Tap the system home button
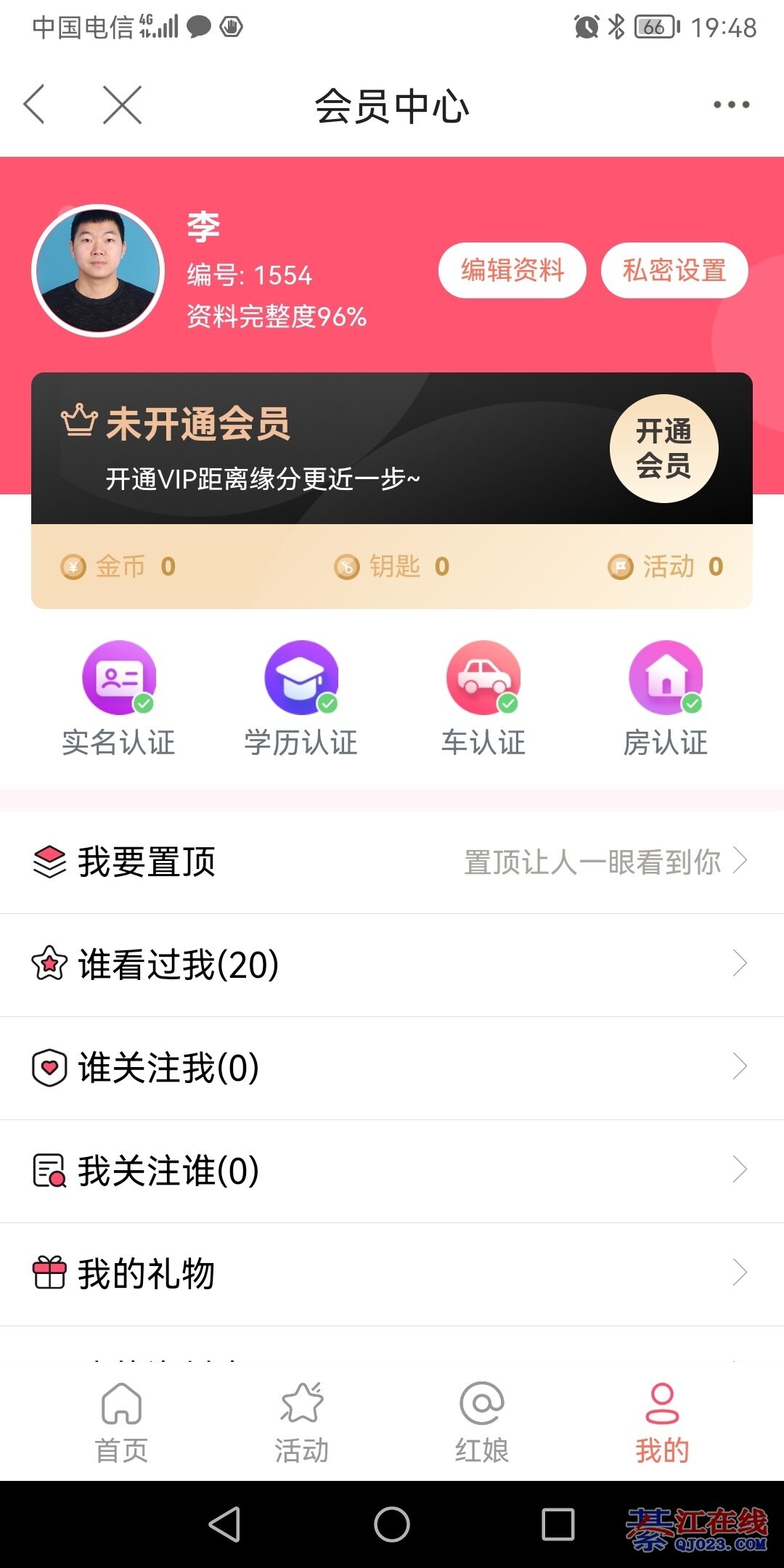 tap(392, 1524)
